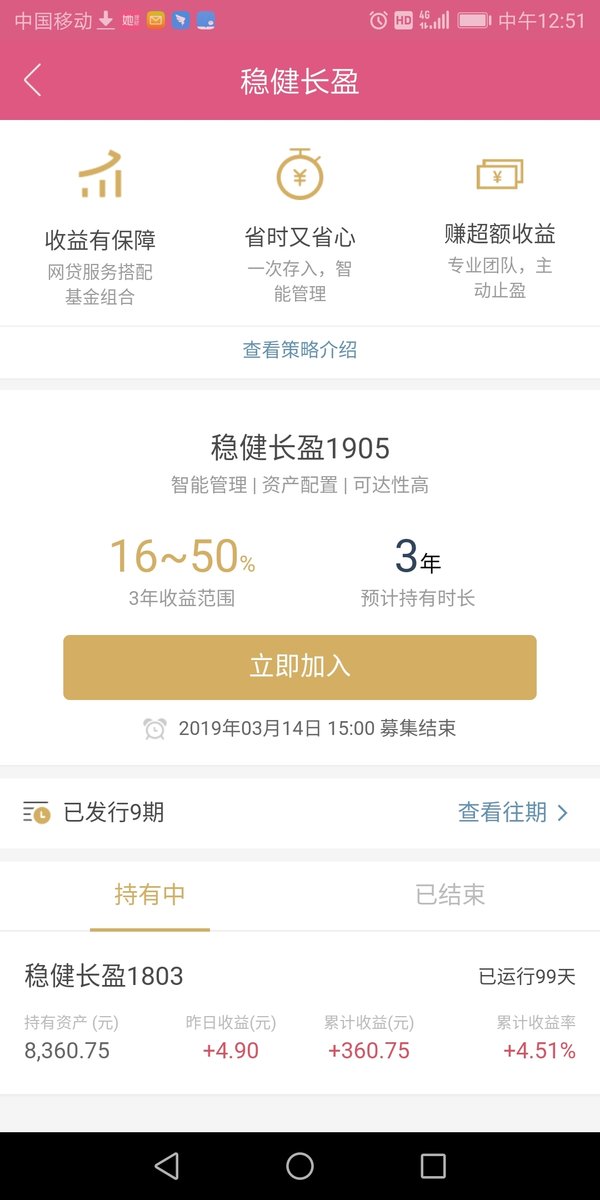Go back using the header arrow
Image resolution: width=600 pixels, height=1200 pixels.
33,80
